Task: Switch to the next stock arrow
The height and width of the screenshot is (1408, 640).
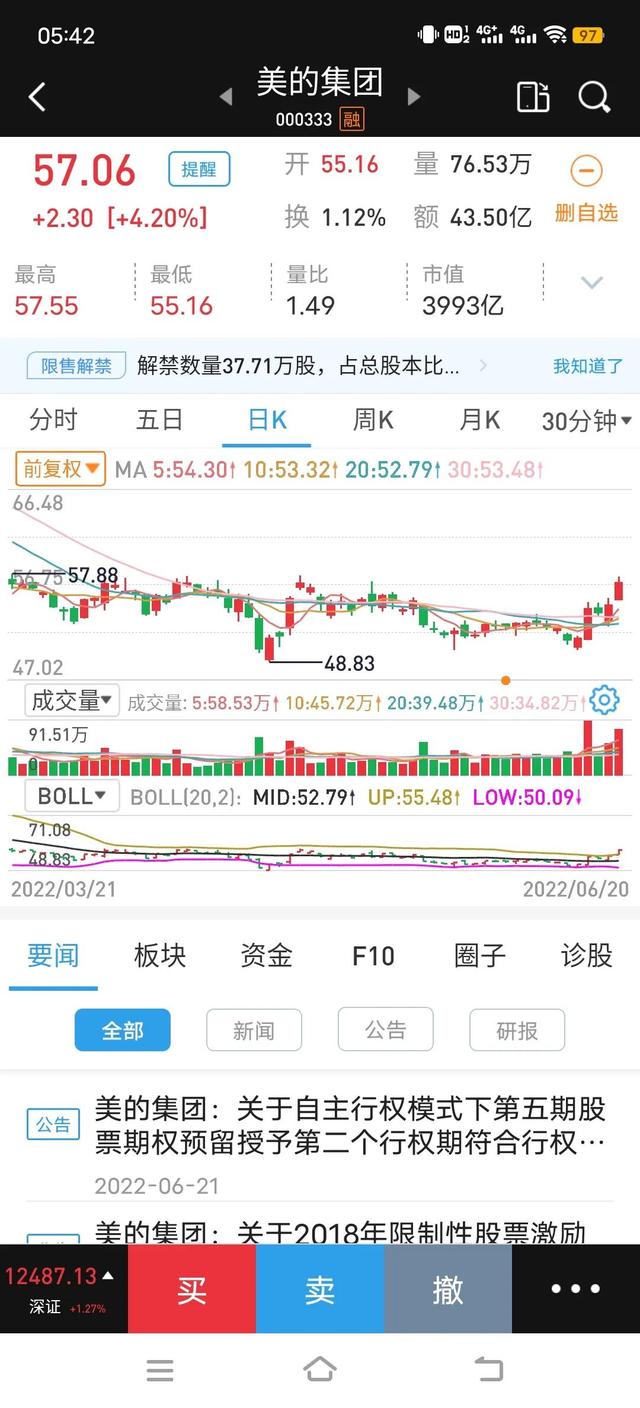Action: click(414, 97)
